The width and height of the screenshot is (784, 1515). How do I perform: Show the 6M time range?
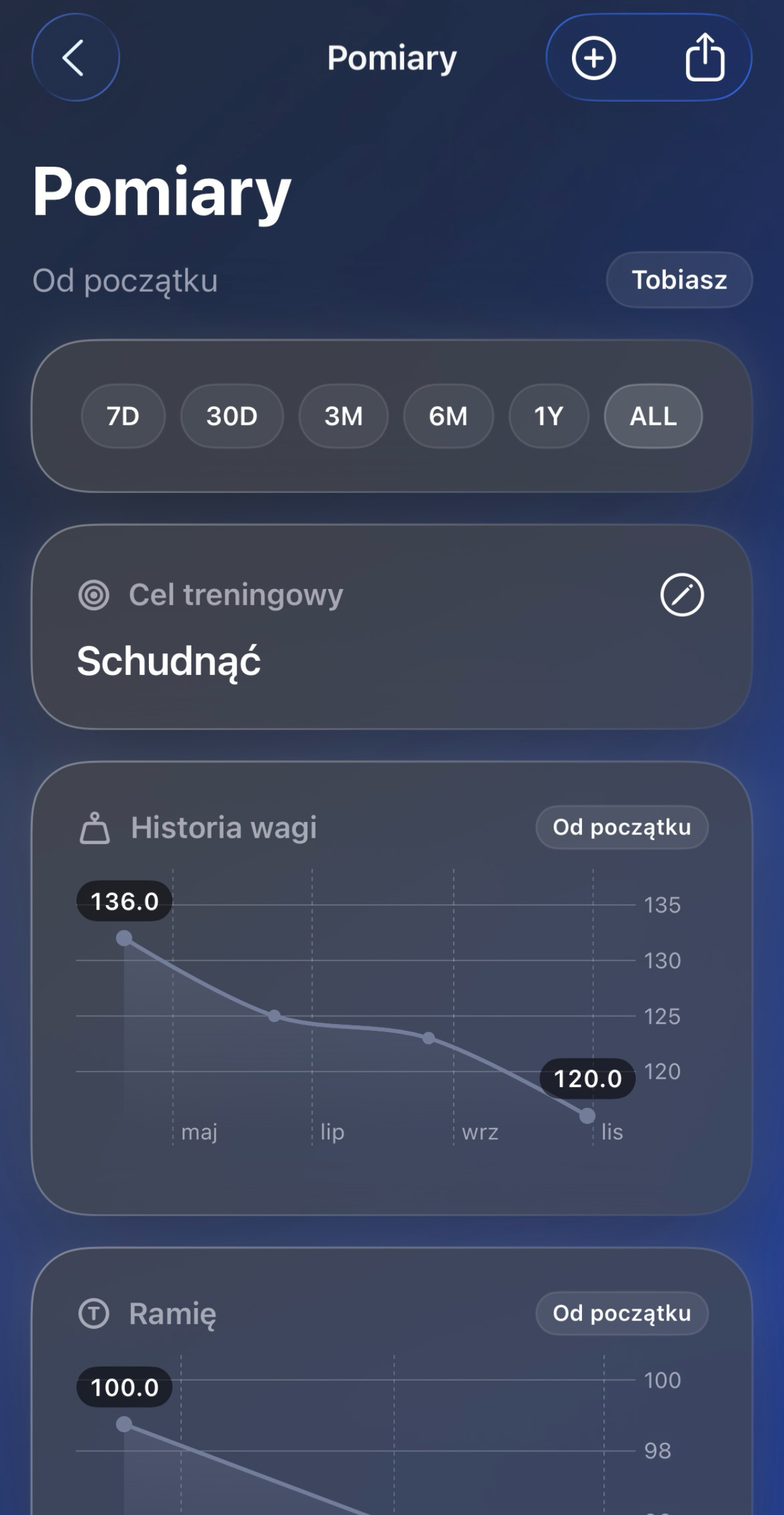448,416
